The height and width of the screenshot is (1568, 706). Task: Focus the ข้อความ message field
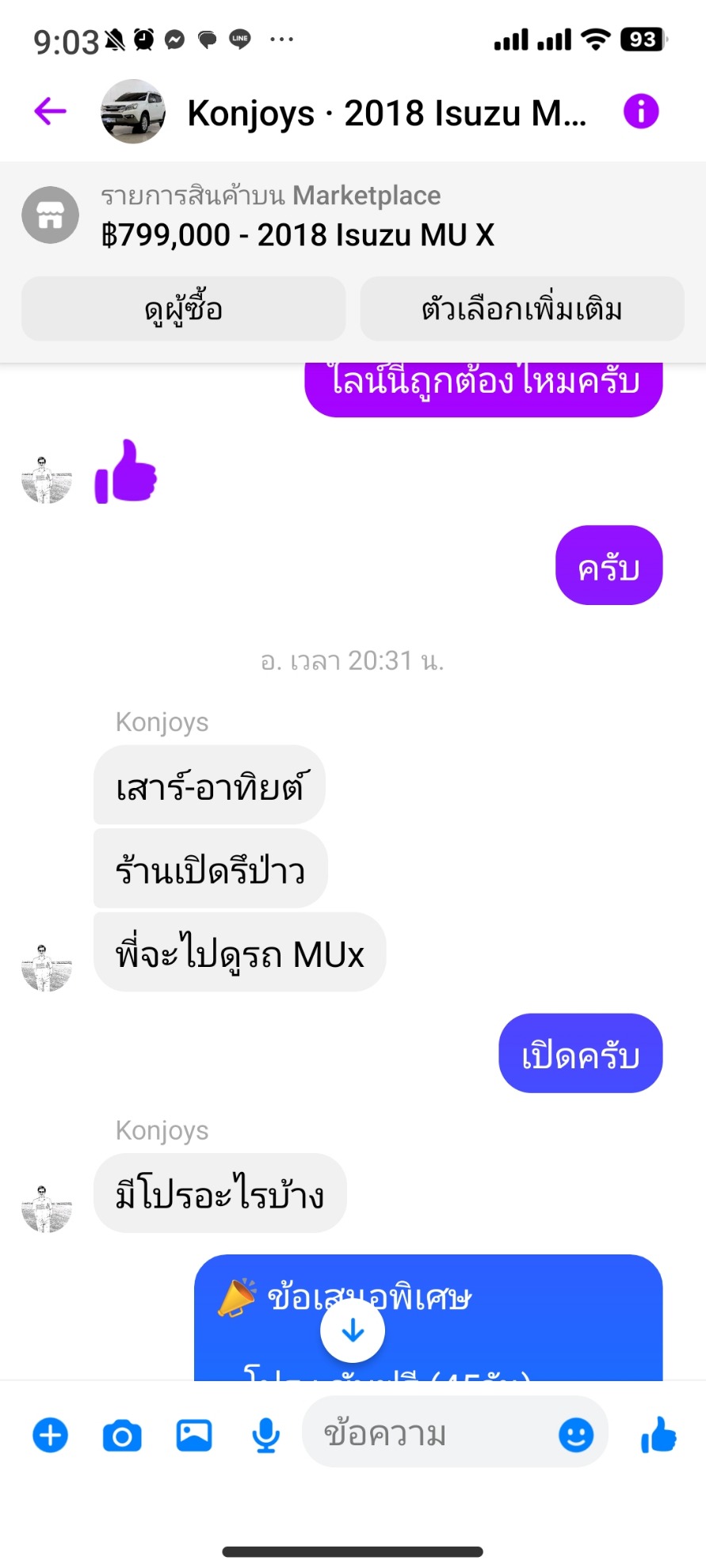[428, 1435]
